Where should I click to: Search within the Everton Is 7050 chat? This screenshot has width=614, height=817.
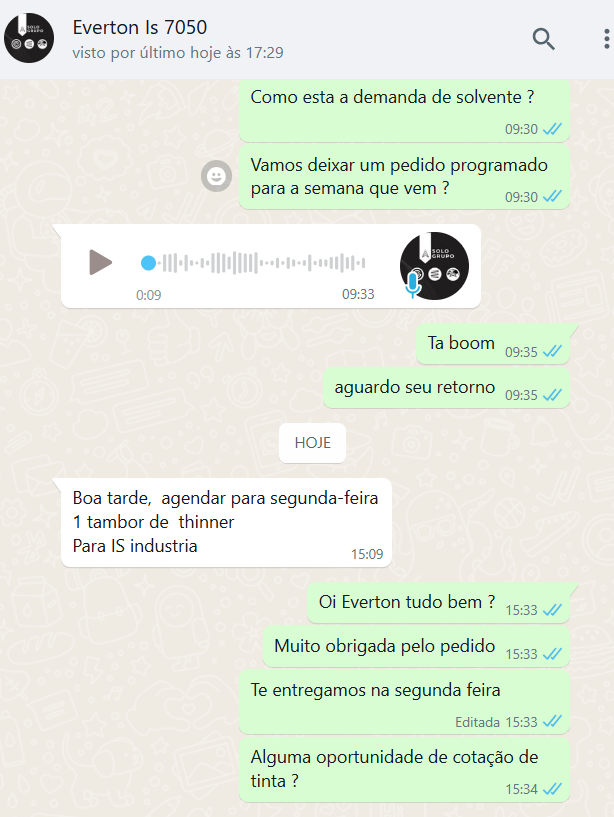tap(543, 39)
